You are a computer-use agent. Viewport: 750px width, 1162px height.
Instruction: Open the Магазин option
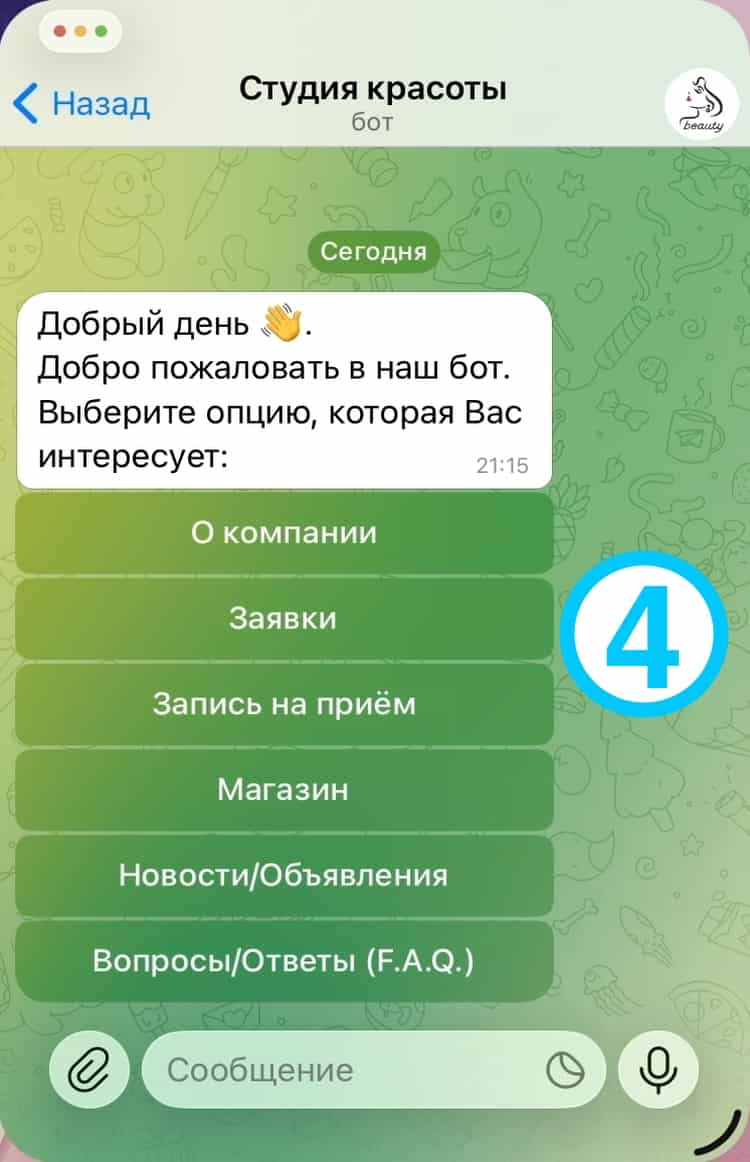coord(284,790)
